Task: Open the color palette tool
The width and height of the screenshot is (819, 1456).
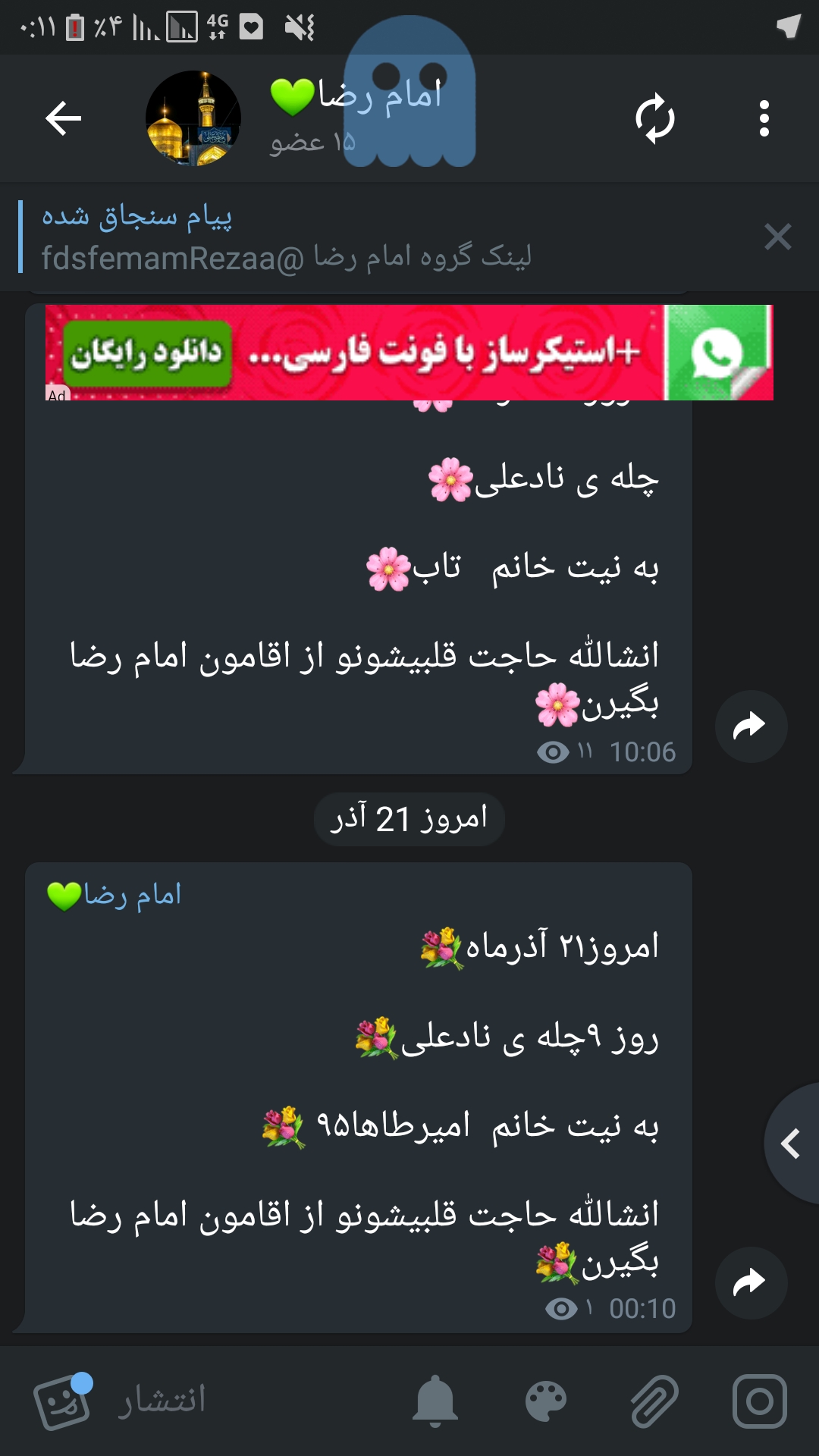Action: coord(545,1401)
